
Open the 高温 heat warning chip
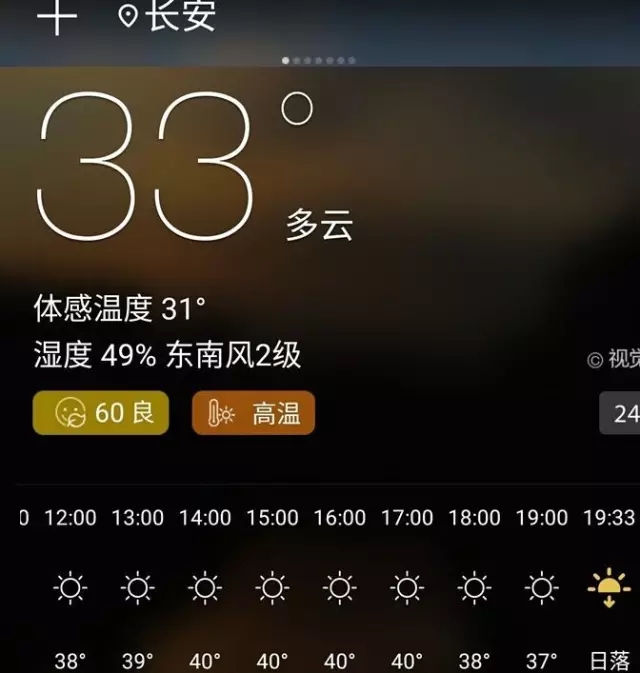(x=253, y=413)
